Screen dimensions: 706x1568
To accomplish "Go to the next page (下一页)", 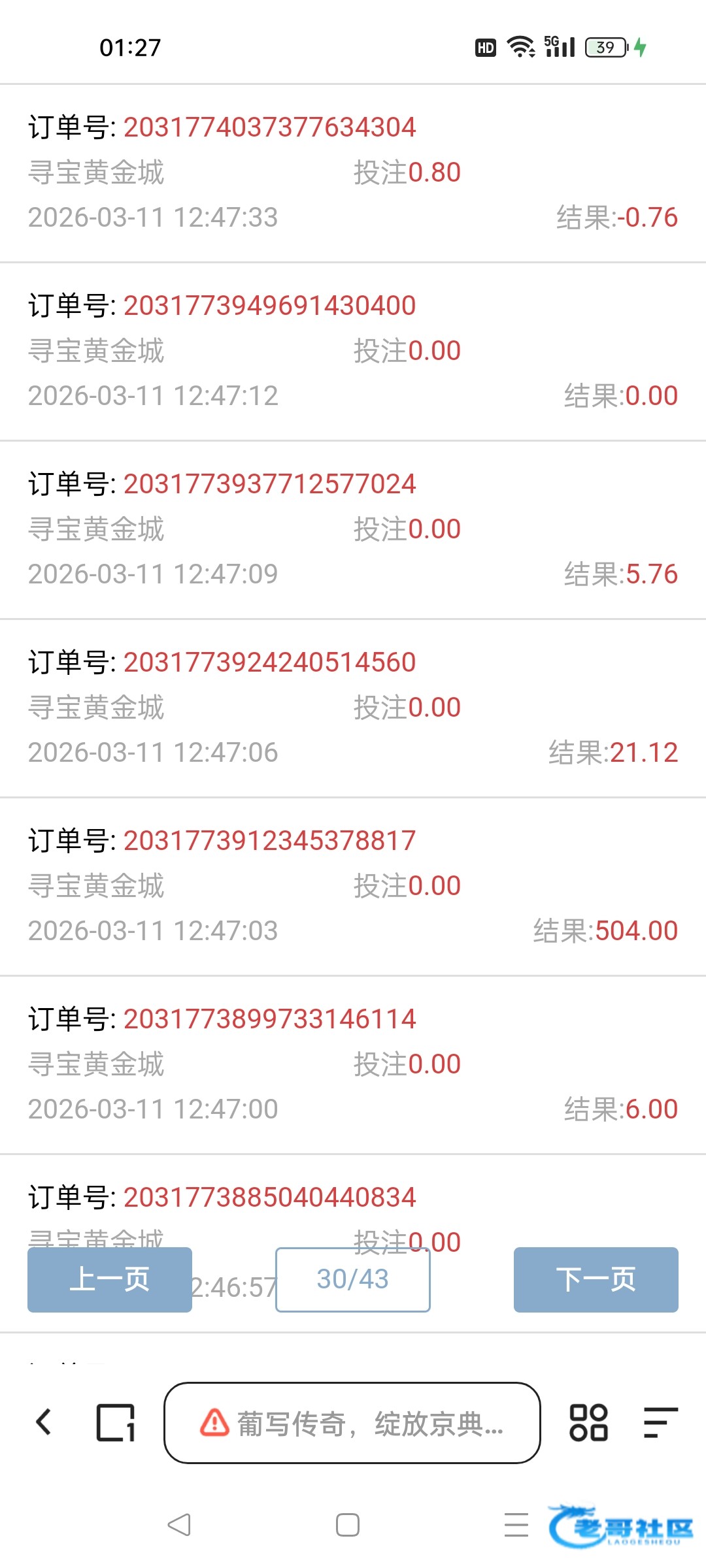I will point(596,1279).
